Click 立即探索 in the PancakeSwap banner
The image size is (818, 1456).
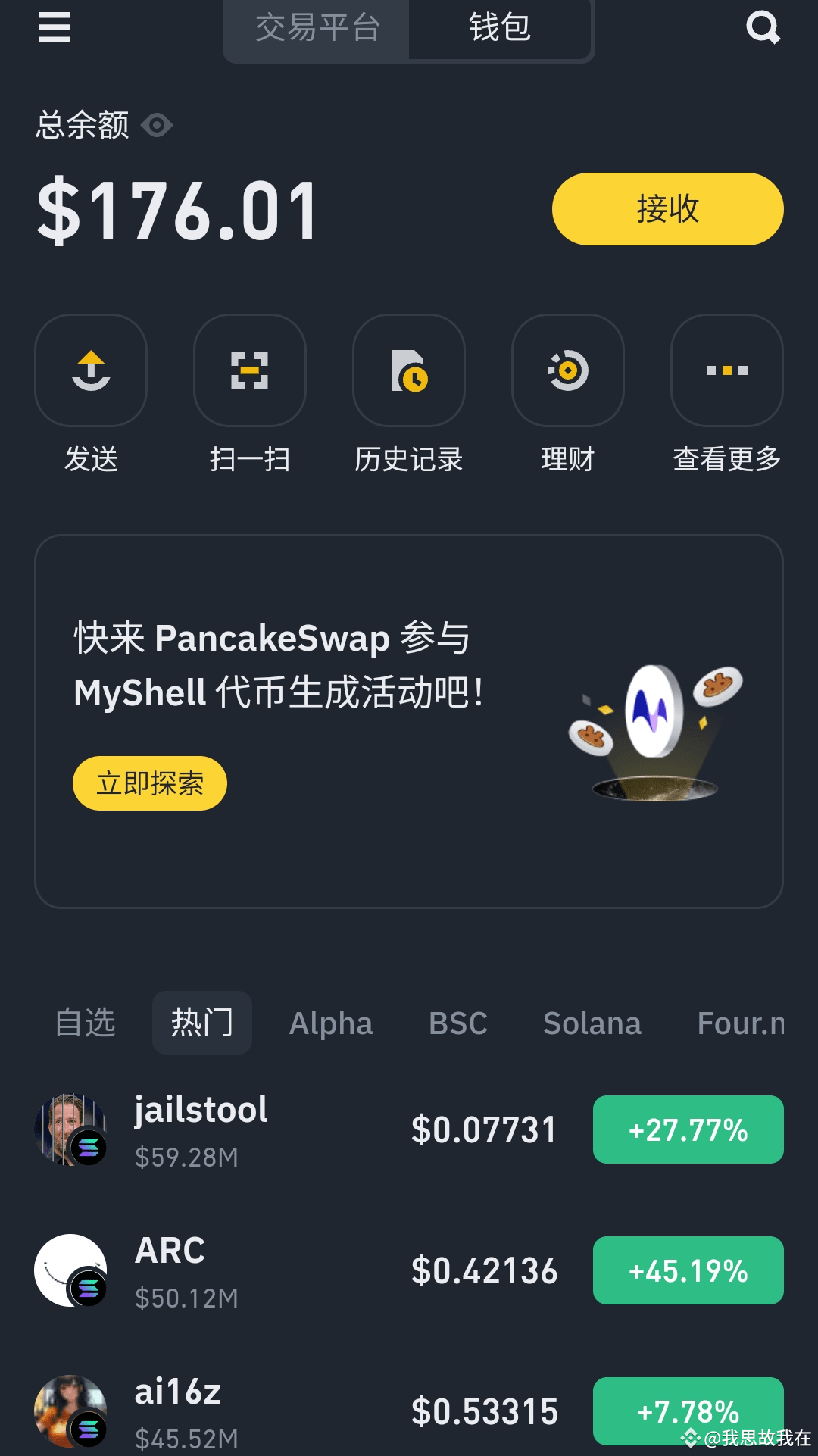click(x=148, y=783)
